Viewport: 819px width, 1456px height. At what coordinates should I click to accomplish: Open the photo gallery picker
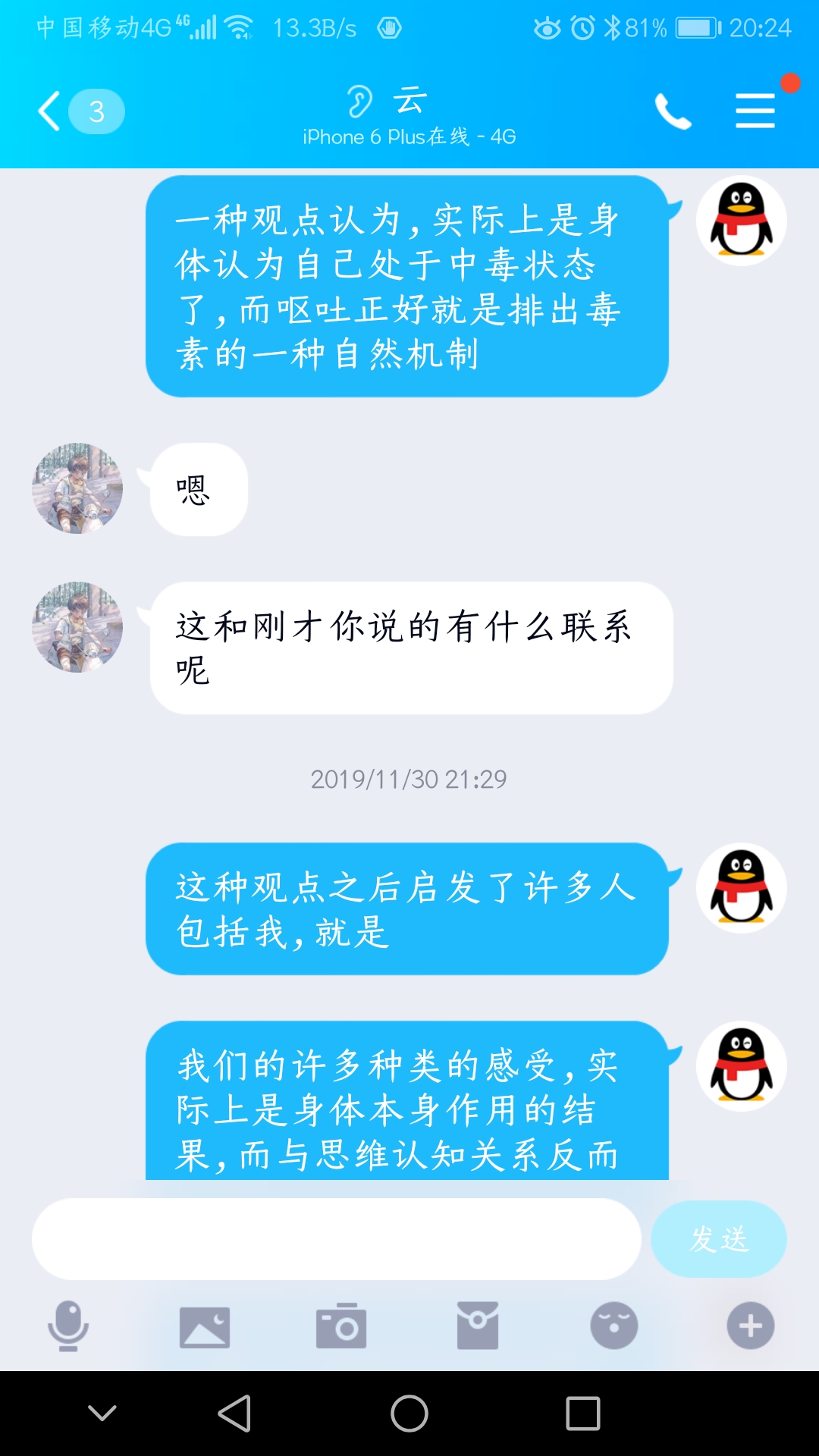point(205,1326)
